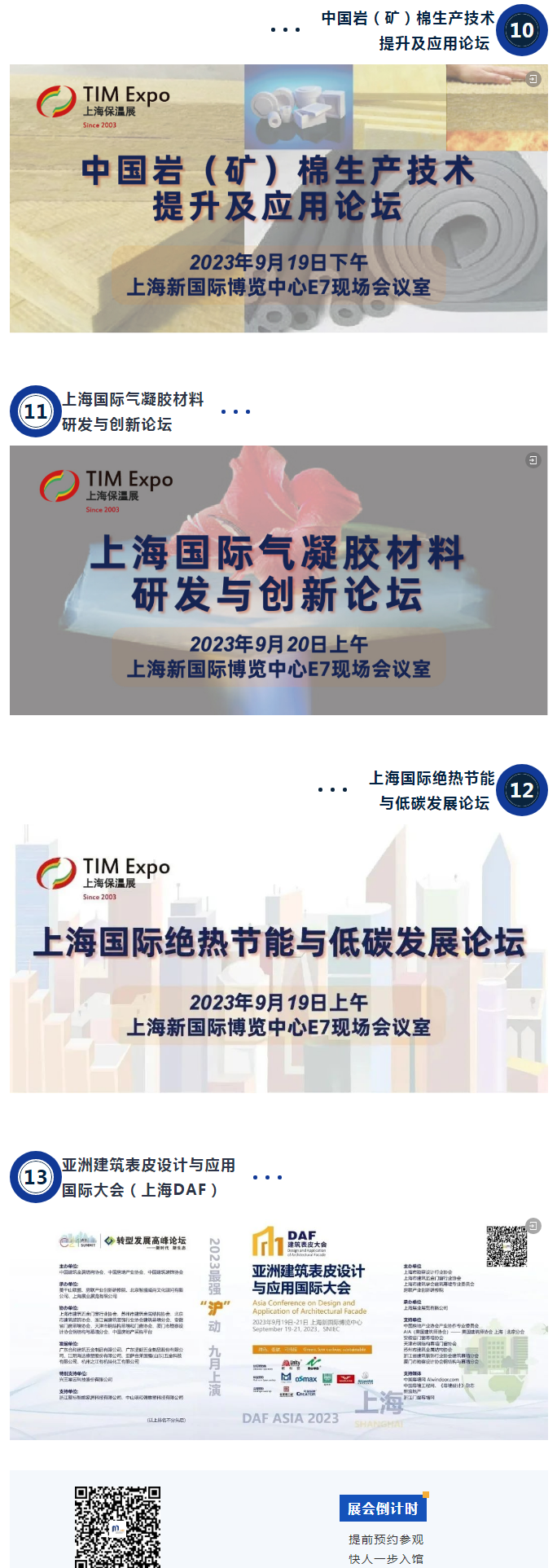Screen dimensions: 557x1568
Task: Open the rock wool production technology forum banner
Action: tap(278, 199)
